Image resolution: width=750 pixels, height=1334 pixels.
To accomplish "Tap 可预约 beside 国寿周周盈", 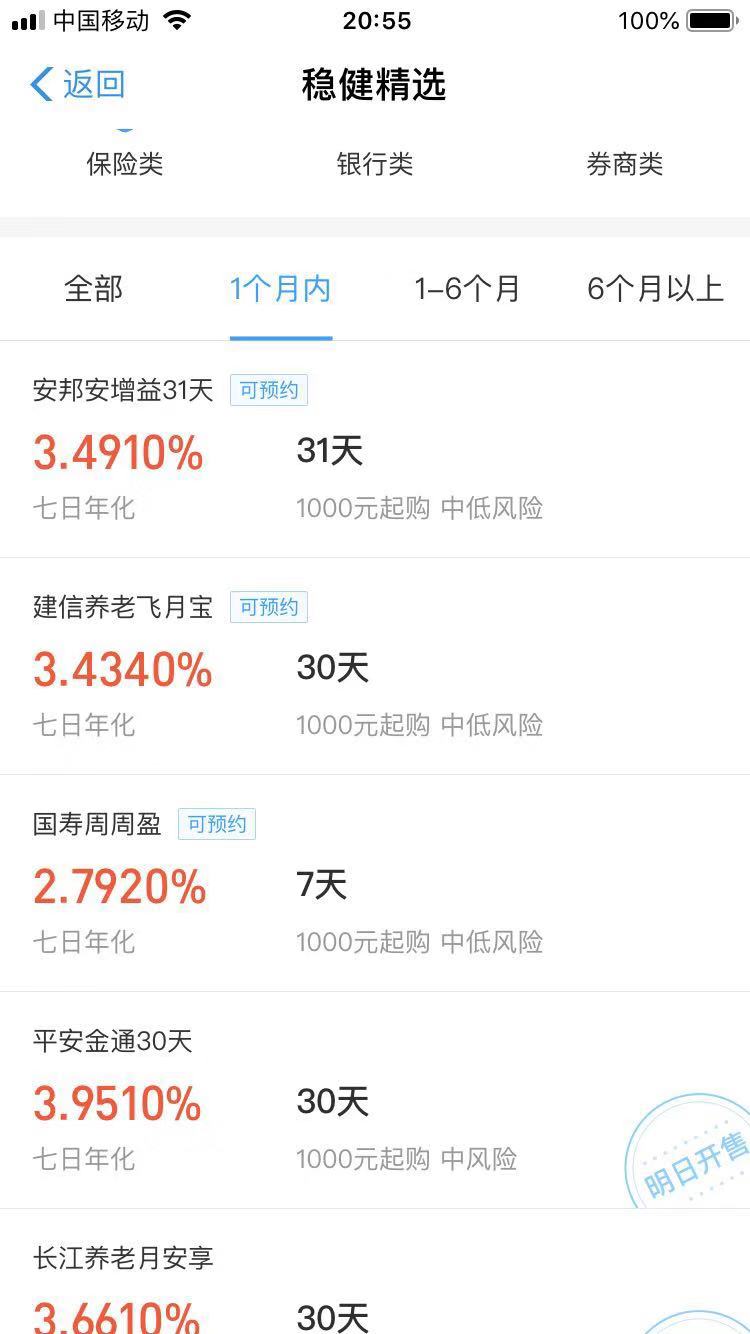I will (216, 824).
